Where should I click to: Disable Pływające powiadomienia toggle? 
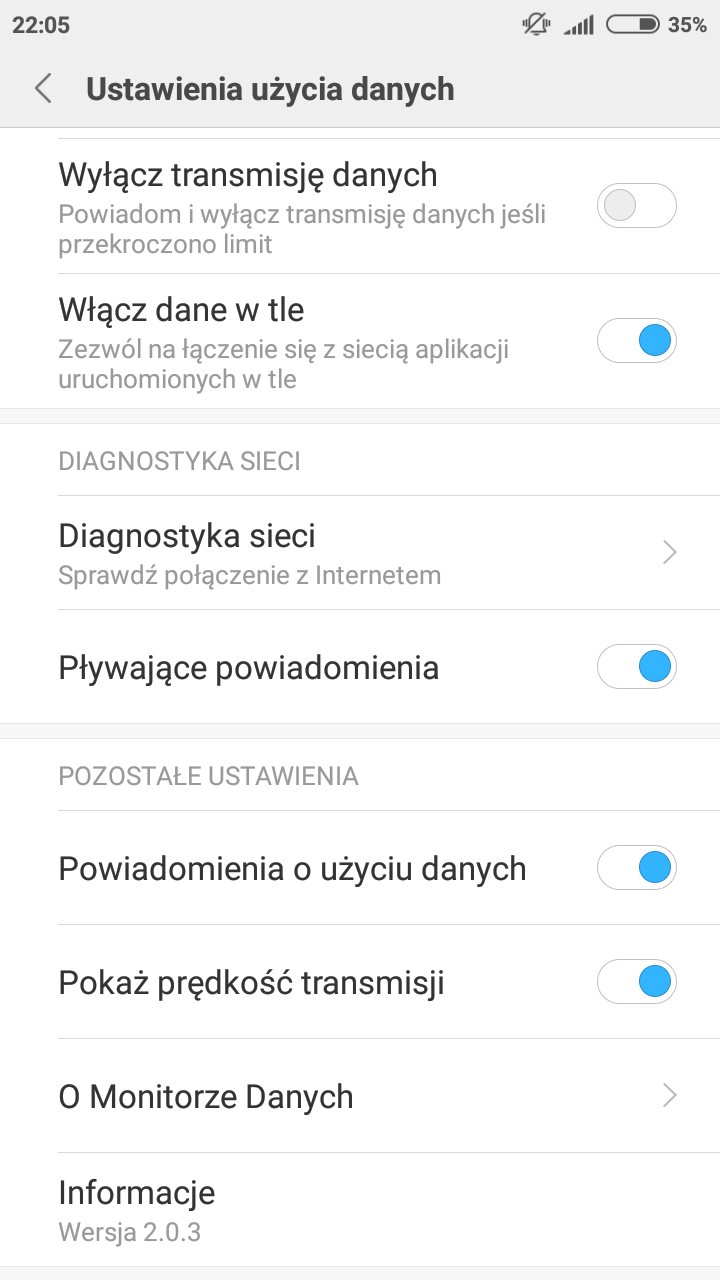637,667
